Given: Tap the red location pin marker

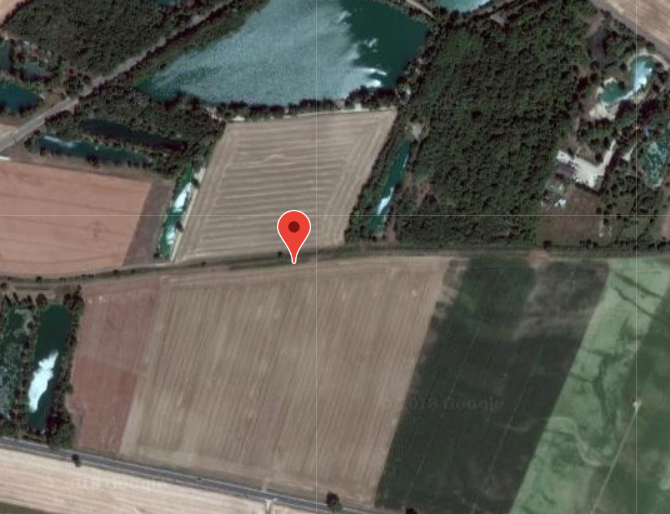Looking at the screenshot, I should [293, 232].
